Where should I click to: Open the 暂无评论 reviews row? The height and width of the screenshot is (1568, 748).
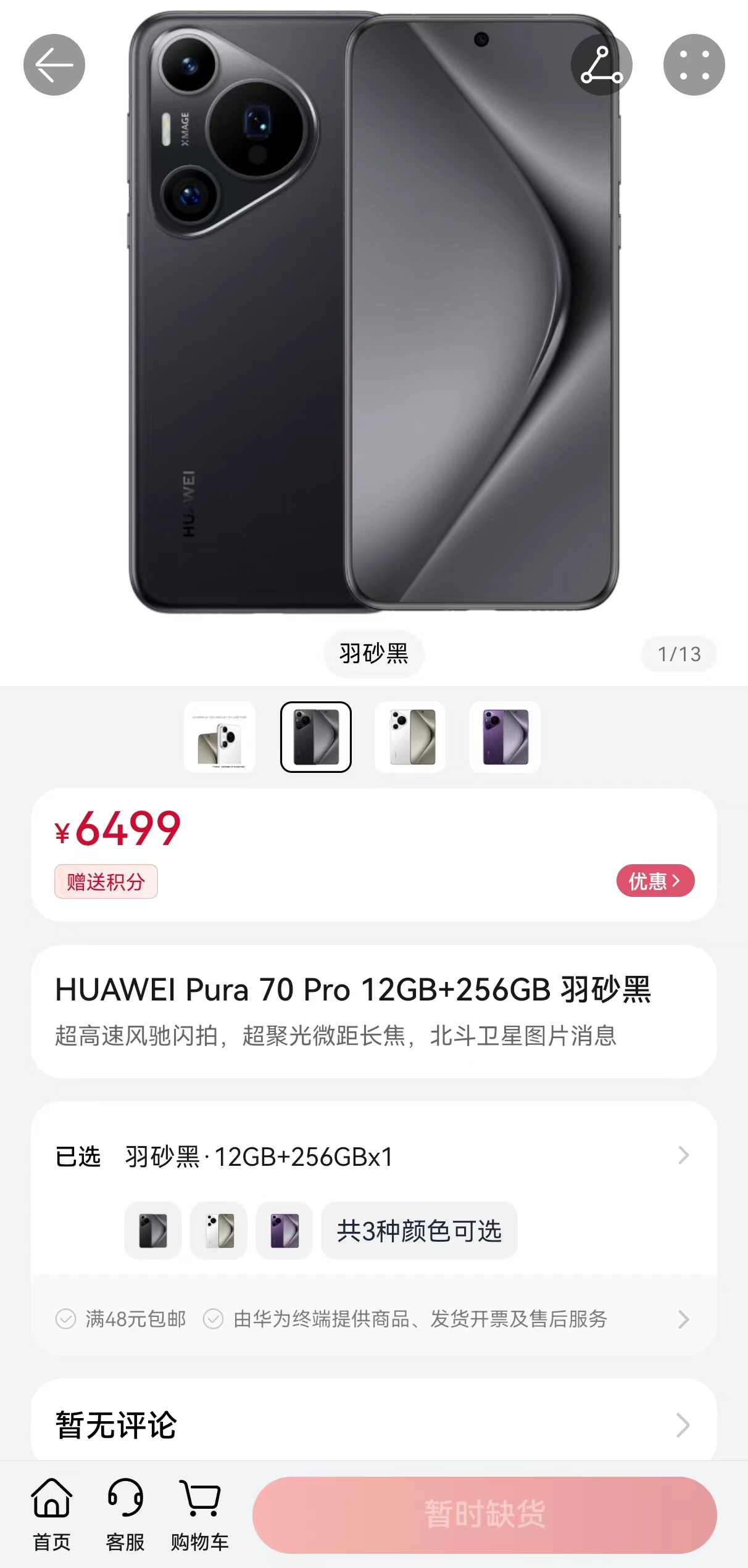[x=373, y=1426]
